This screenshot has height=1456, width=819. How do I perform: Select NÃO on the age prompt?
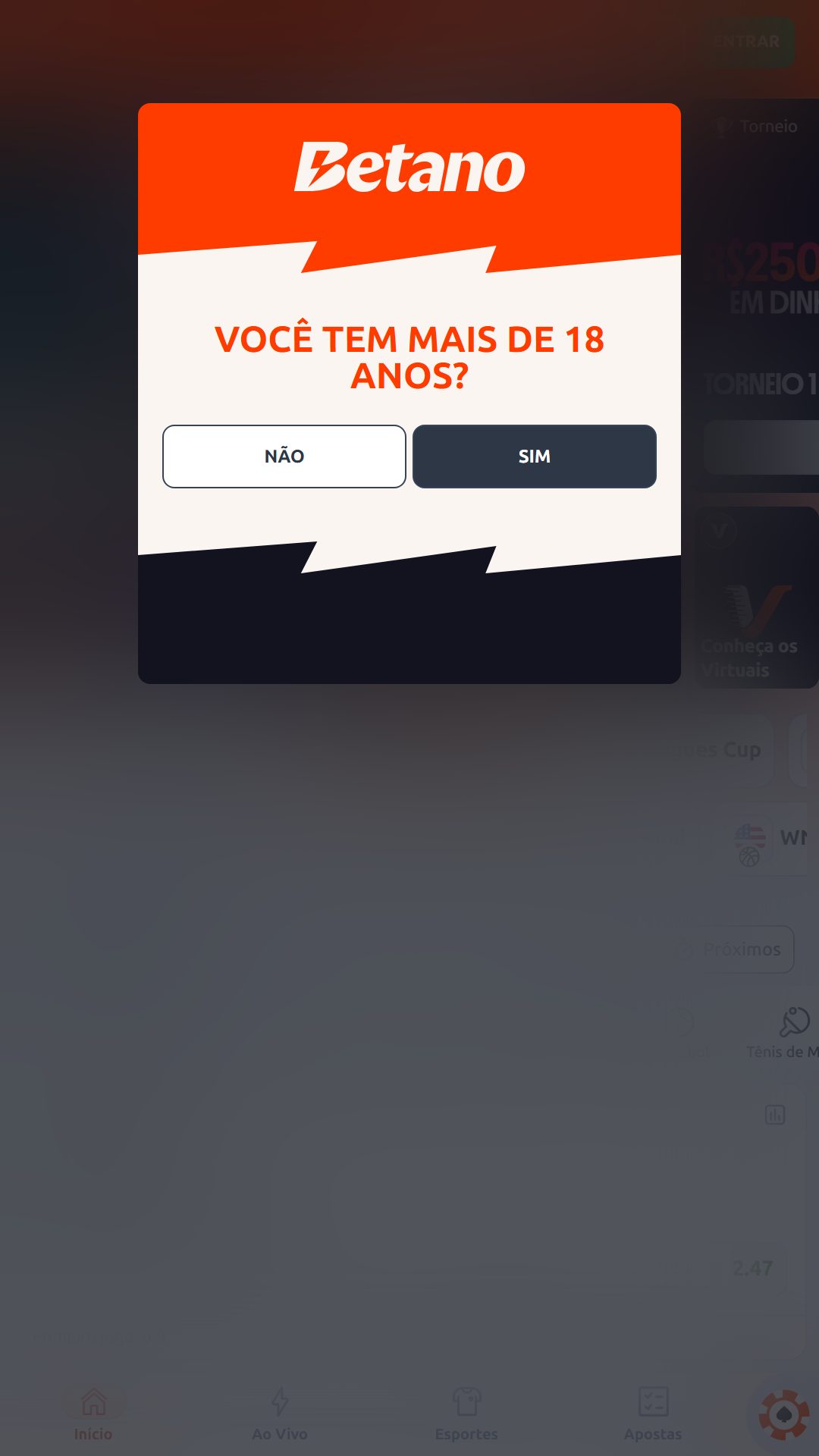click(x=284, y=457)
